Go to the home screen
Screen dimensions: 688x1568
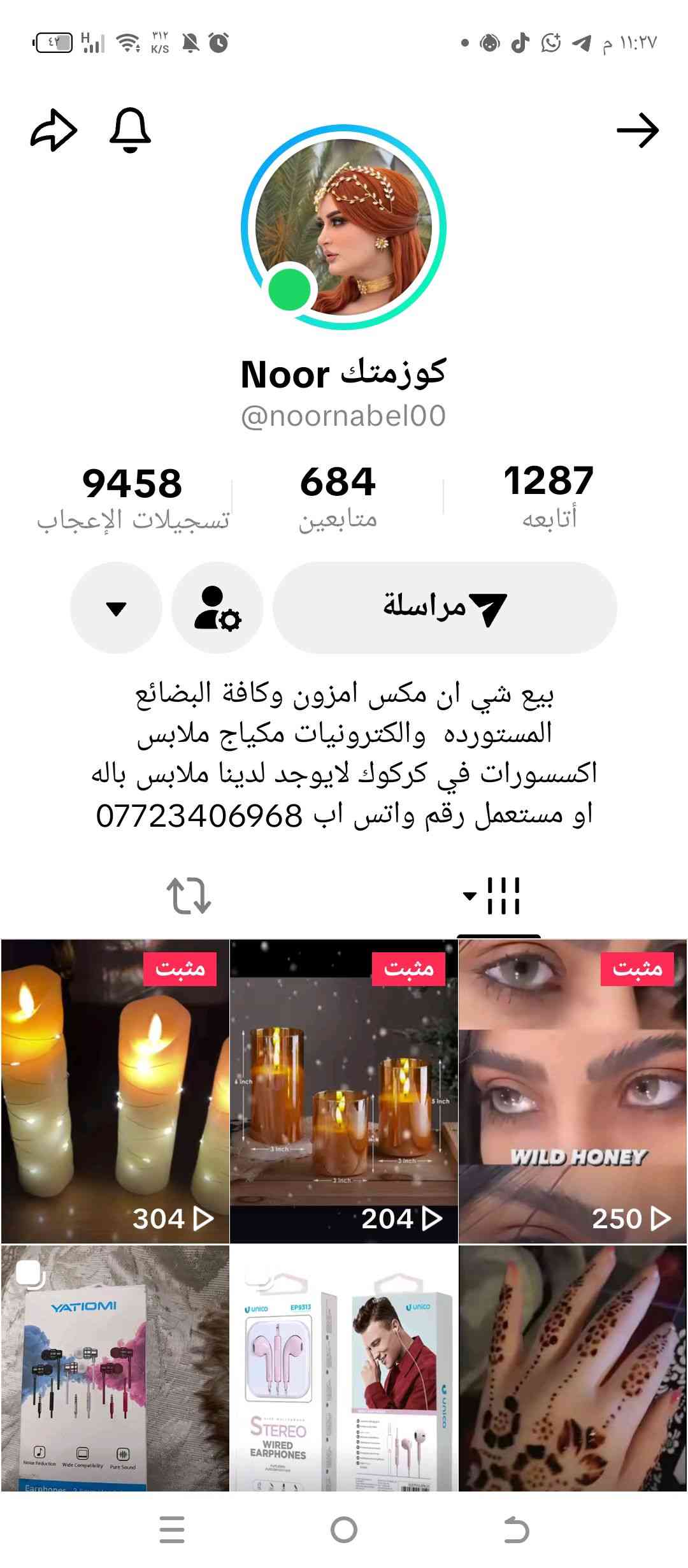tap(344, 1530)
